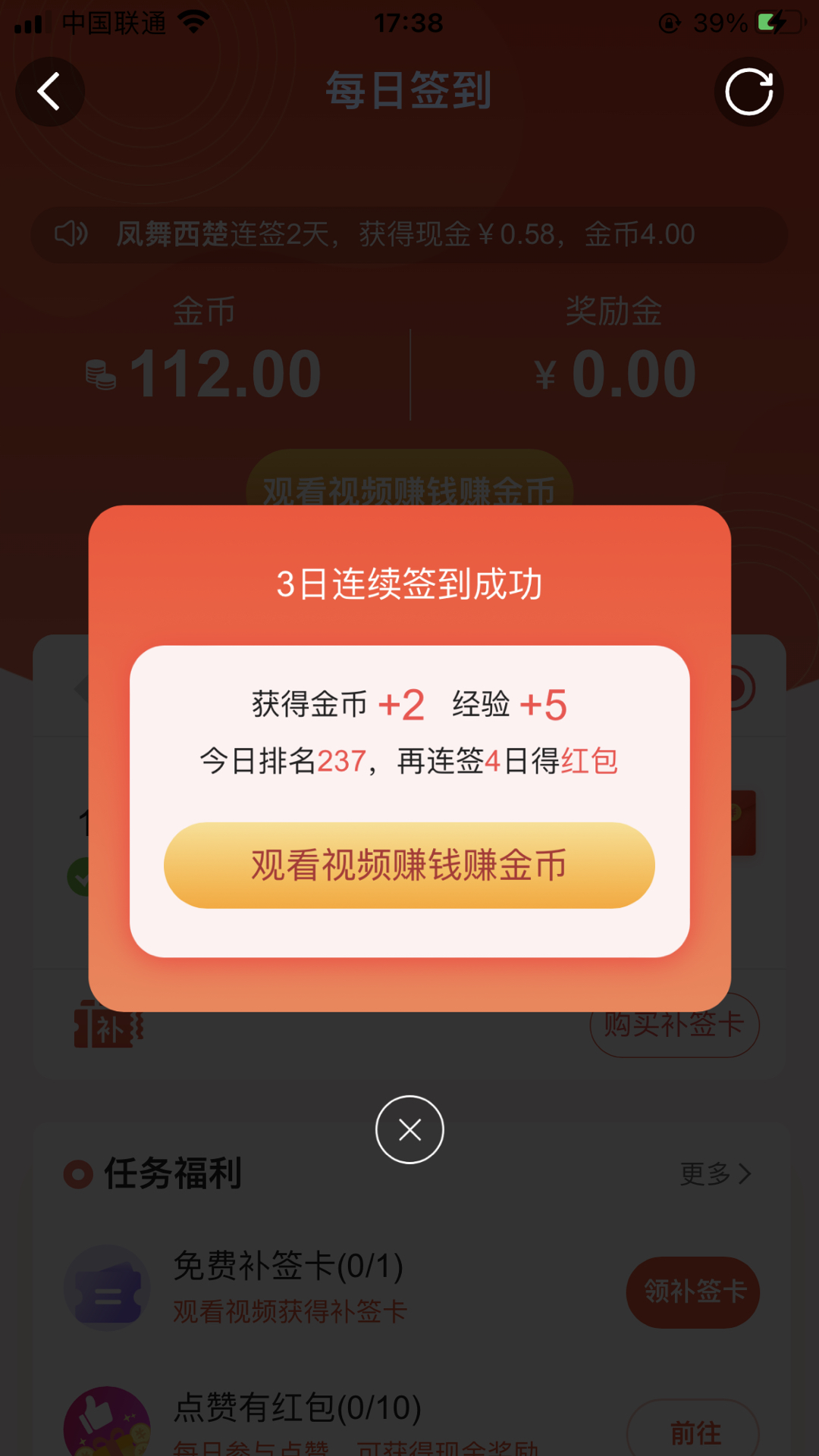
Task: Open 更多 in 任务福利
Action: pos(715,1174)
